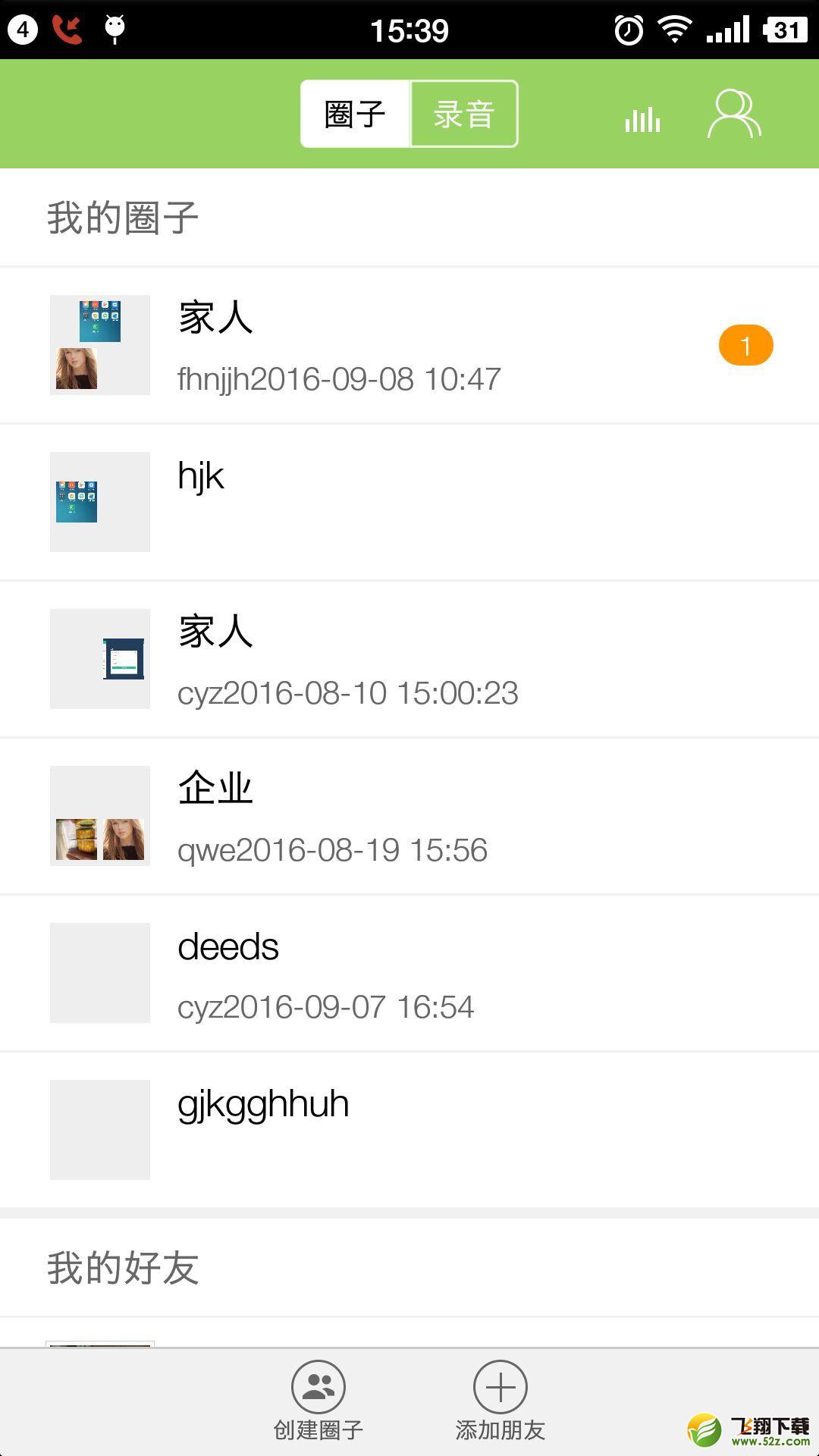Screen dimensions: 819x1456
Task: Select the 圈子 tab
Action: 356,114
